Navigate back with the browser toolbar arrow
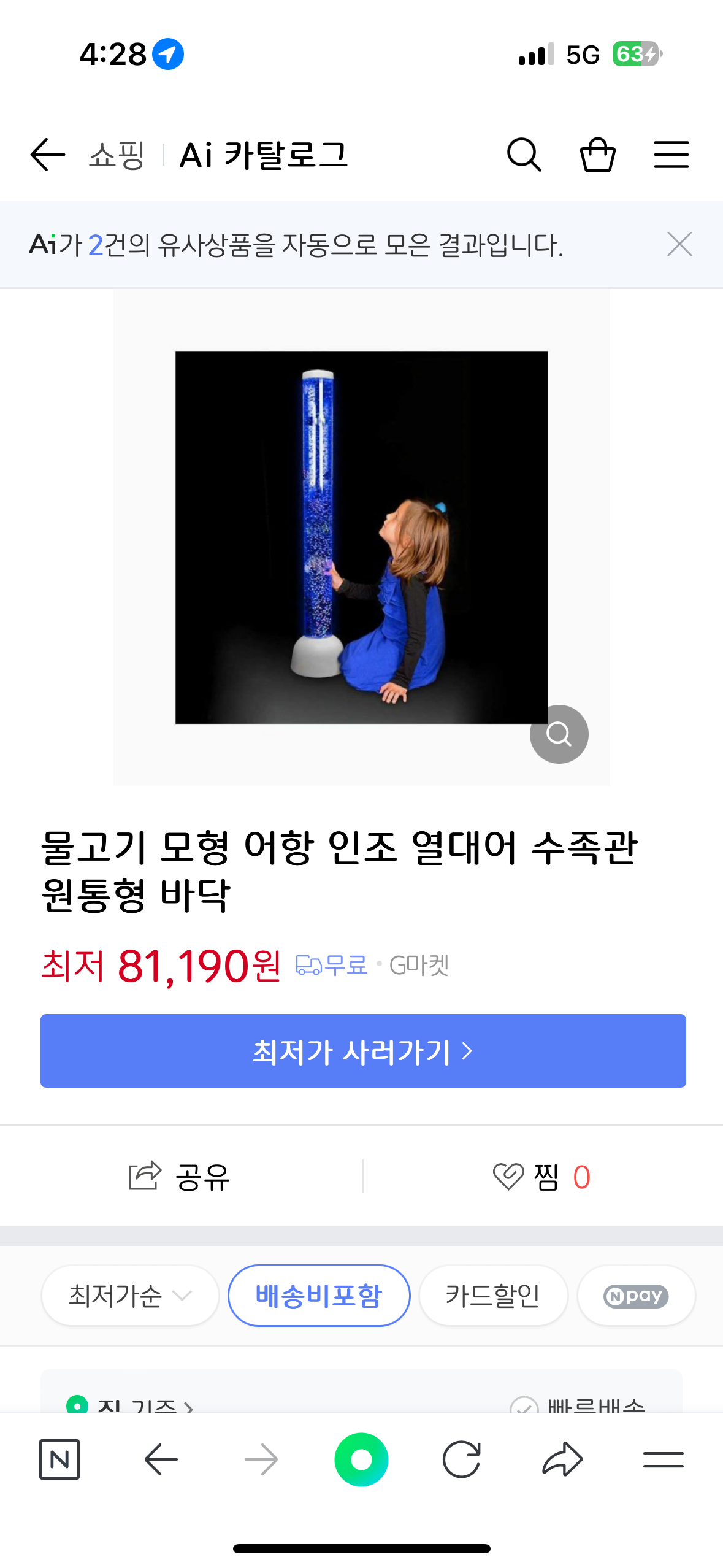The image size is (723, 1568). (x=161, y=1459)
